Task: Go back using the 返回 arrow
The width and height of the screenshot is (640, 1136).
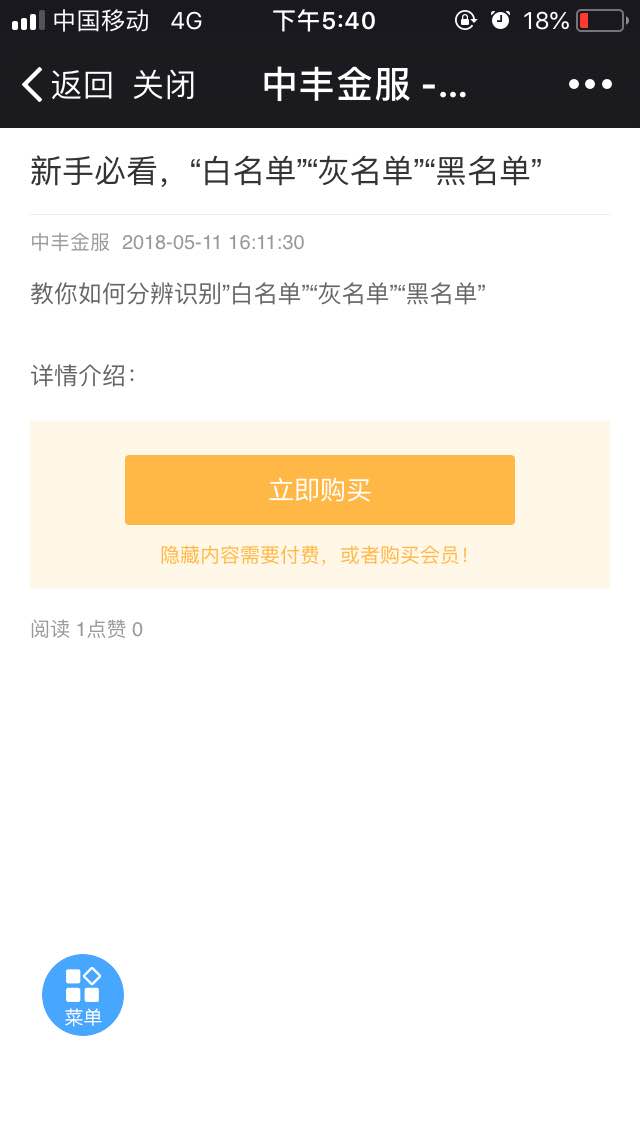Action: [x=66, y=85]
